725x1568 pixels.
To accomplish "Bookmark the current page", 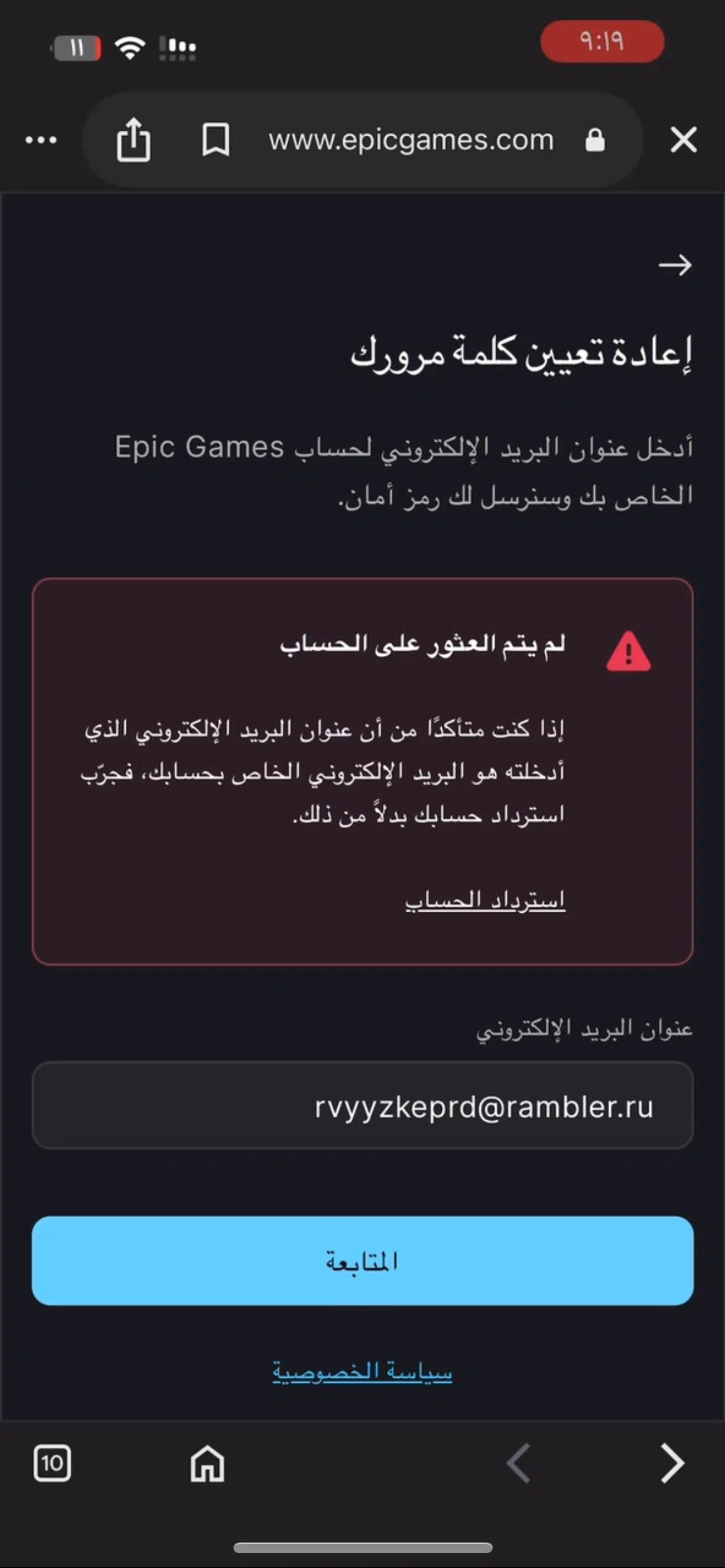I will pyautogui.click(x=216, y=140).
